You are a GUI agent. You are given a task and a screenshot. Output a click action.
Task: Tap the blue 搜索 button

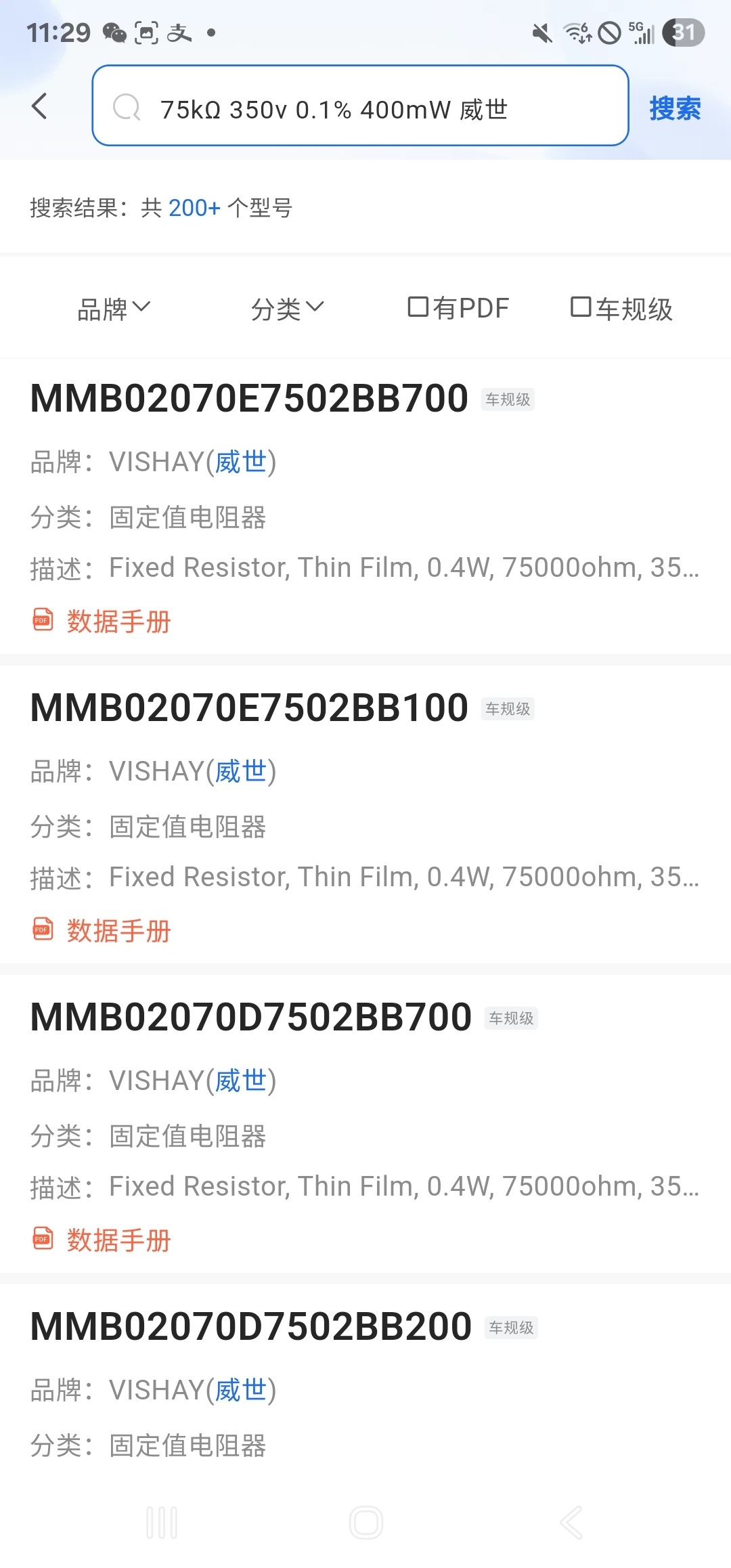tap(674, 108)
